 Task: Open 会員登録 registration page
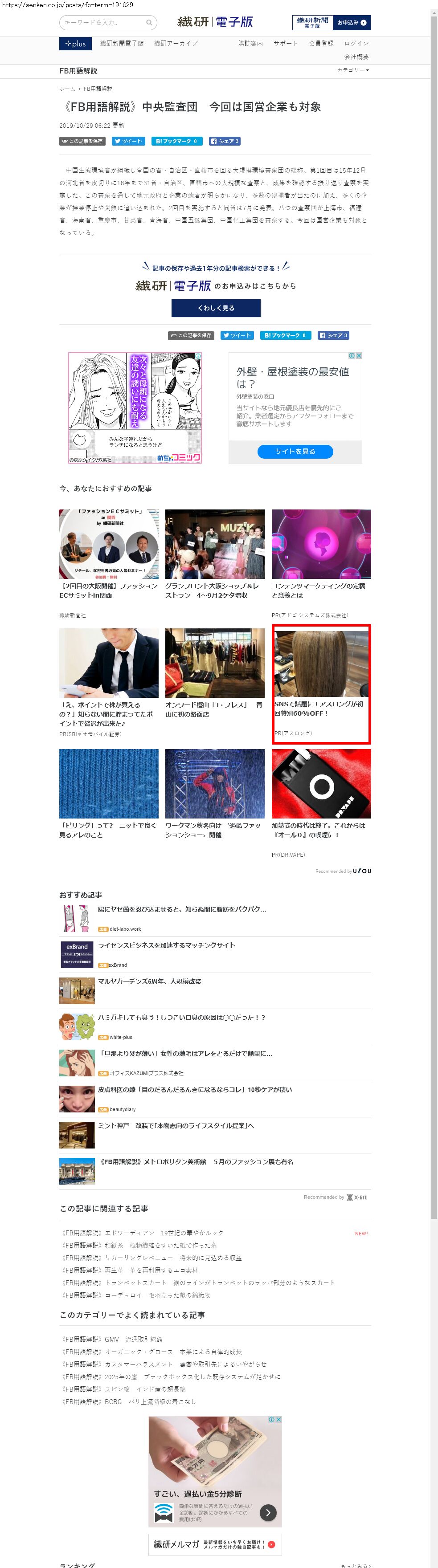[x=321, y=44]
